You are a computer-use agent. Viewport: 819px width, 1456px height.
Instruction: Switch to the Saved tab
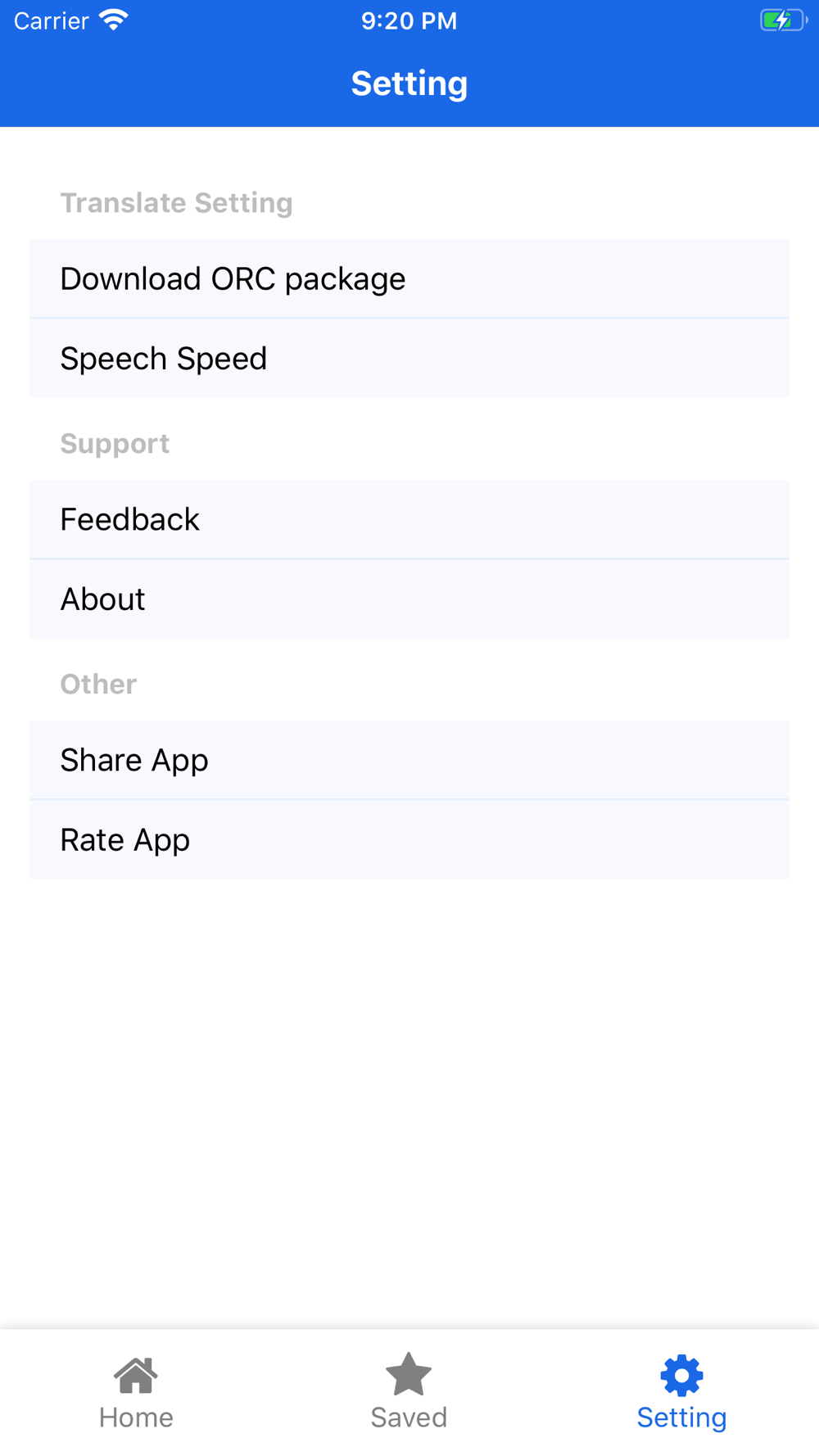pyautogui.click(x=409, y=1392)
